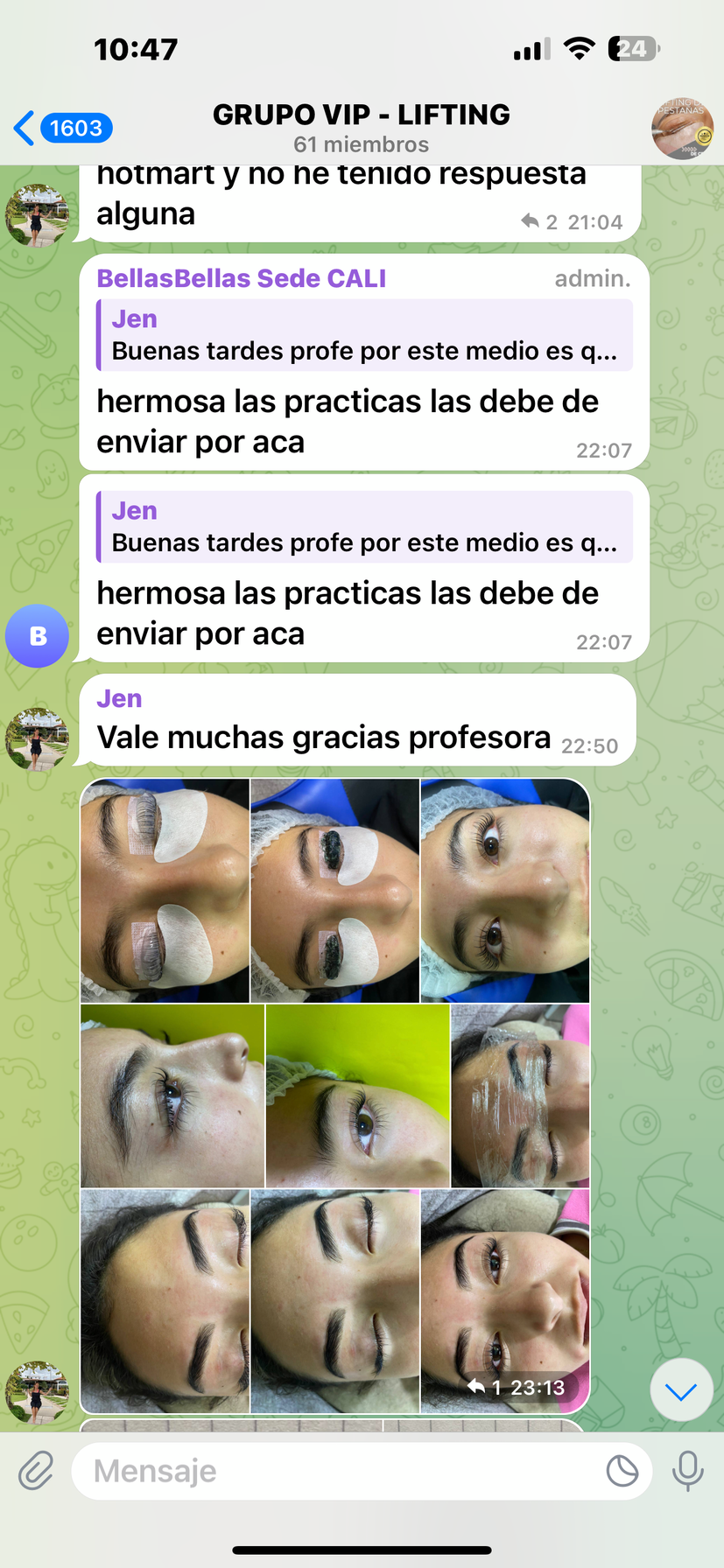
Task: Go back to the chat list
Action: 61,129
